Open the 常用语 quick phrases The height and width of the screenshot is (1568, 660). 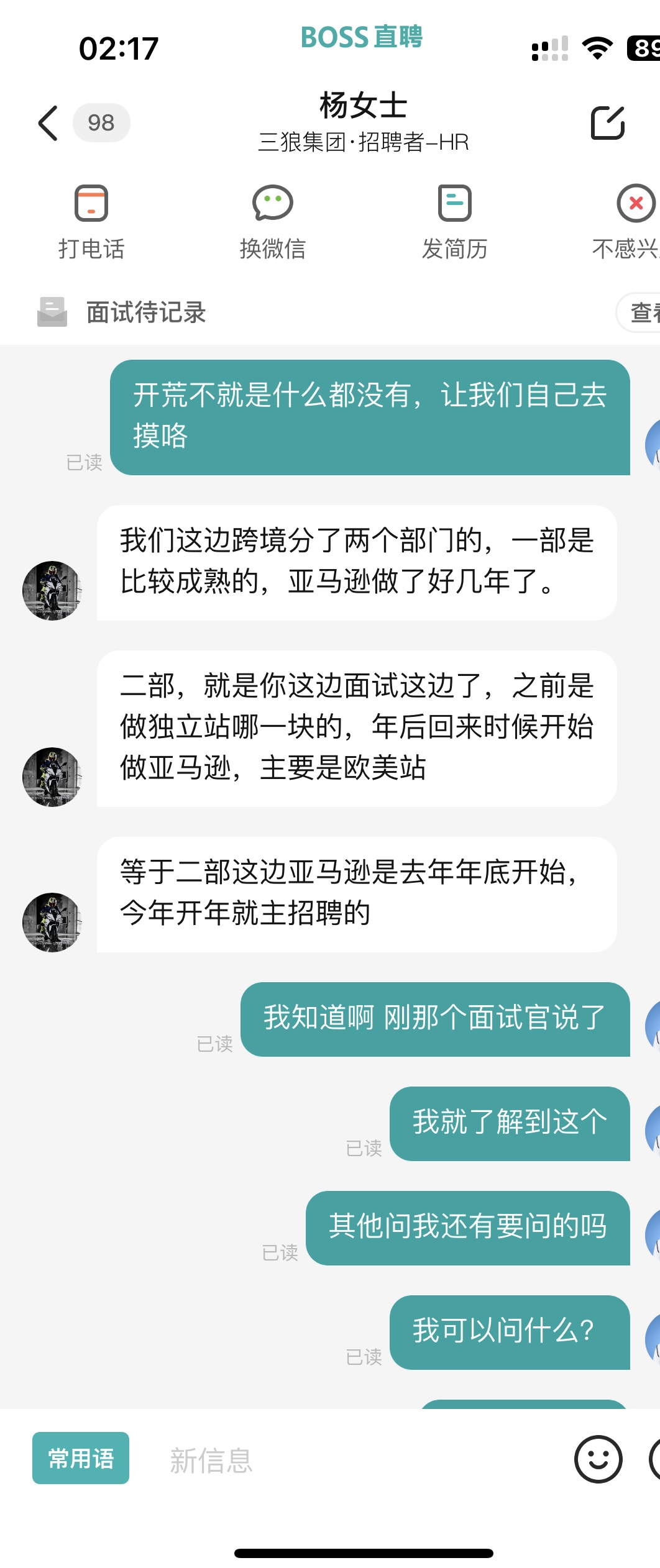(81, 1458)
